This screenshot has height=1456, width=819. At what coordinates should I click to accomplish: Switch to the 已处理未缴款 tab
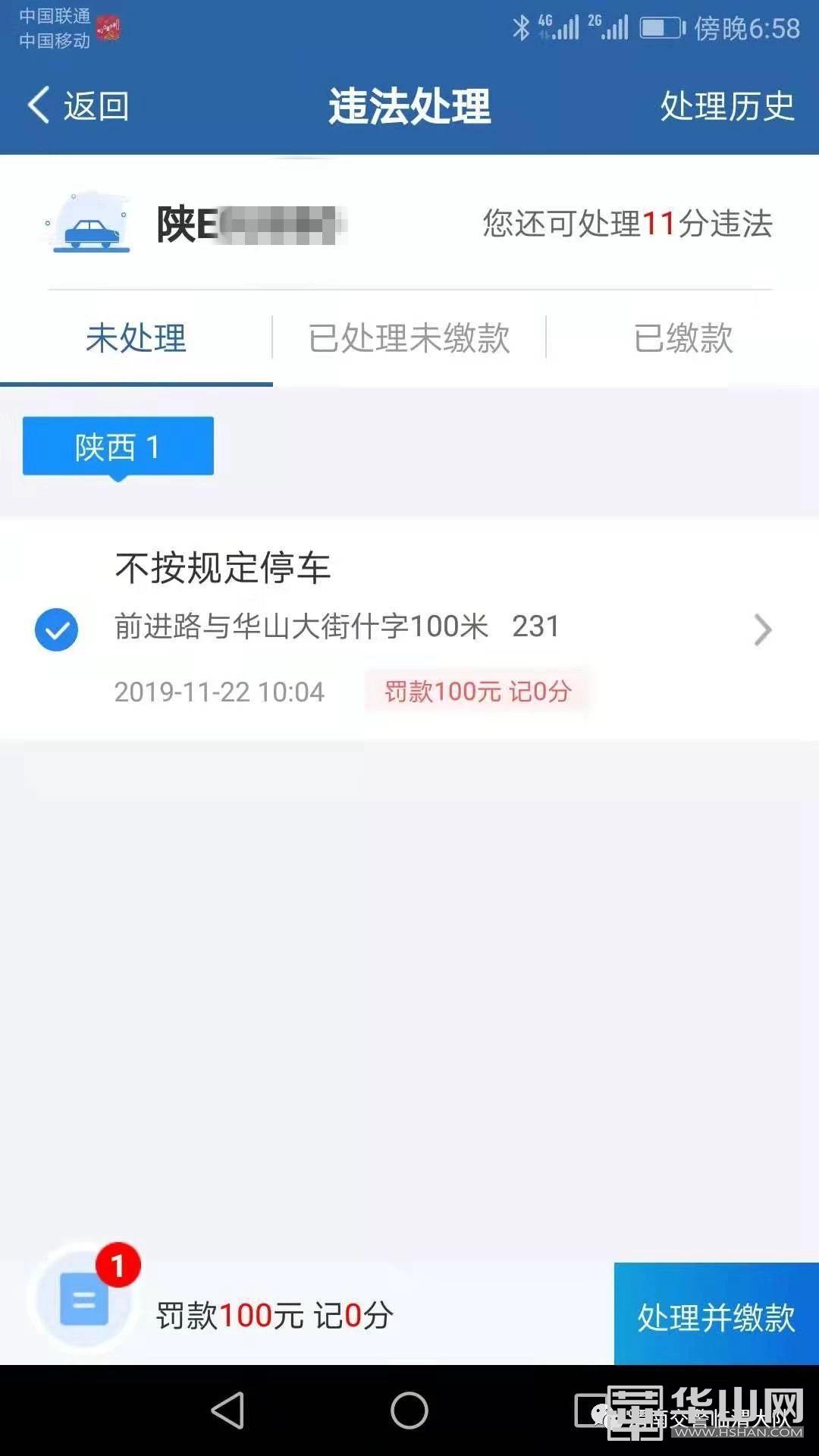tap(409, 339)
